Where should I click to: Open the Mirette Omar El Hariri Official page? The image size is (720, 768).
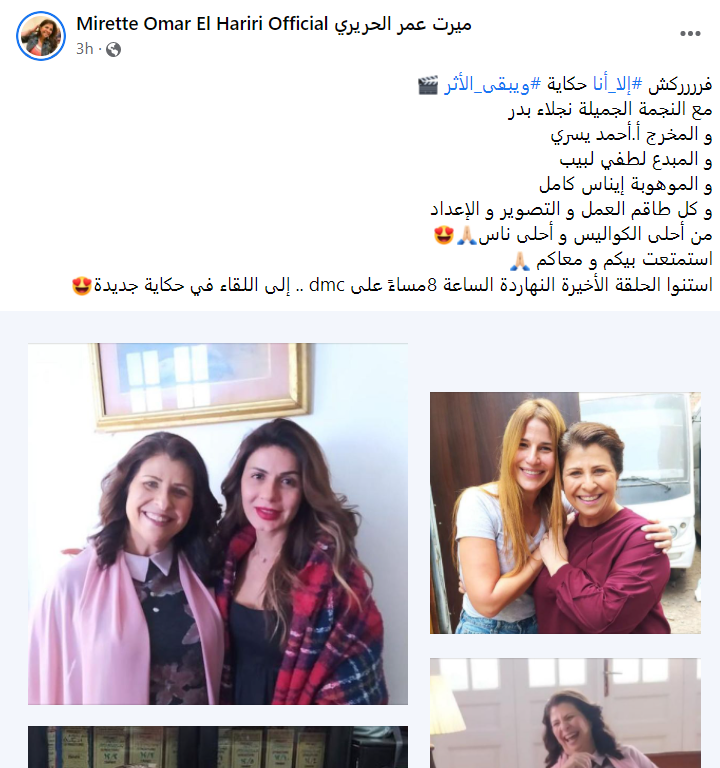click(200, 22)
